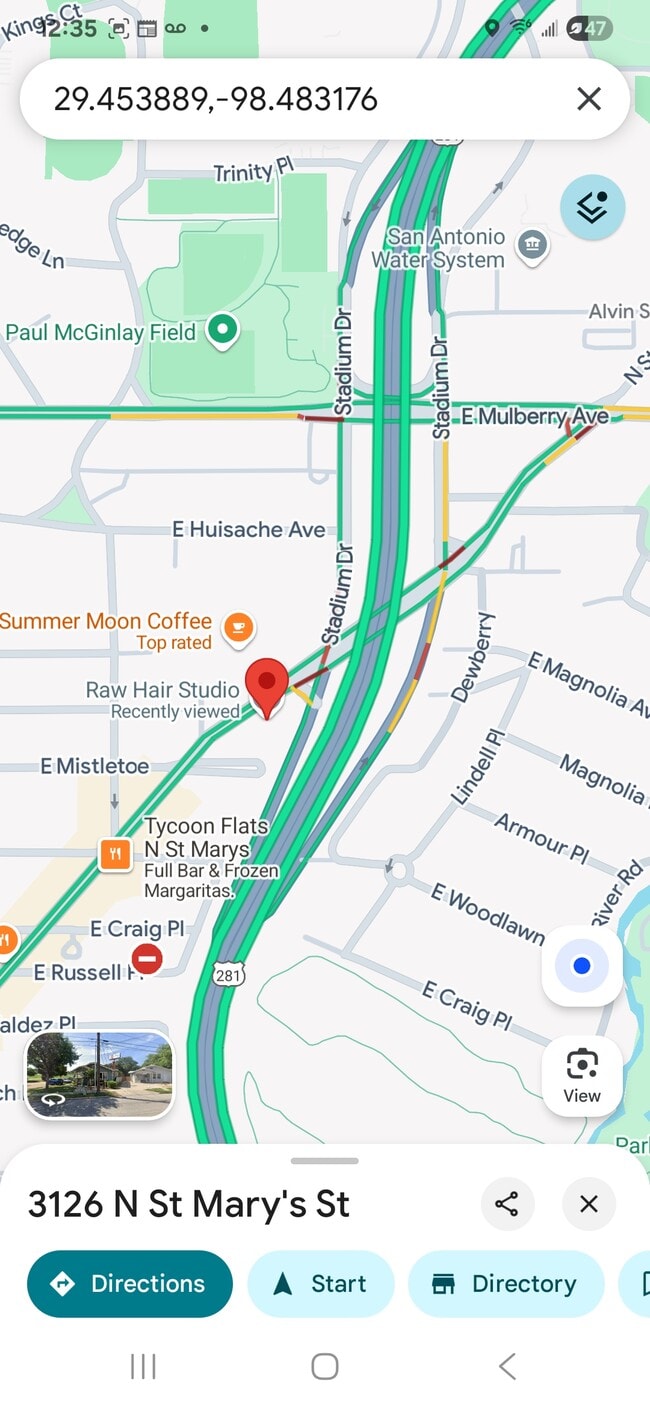Select the Tycoon Flats restaurant pin
This screenshot has height=1408, width=650.
click(x=115, y=854)
